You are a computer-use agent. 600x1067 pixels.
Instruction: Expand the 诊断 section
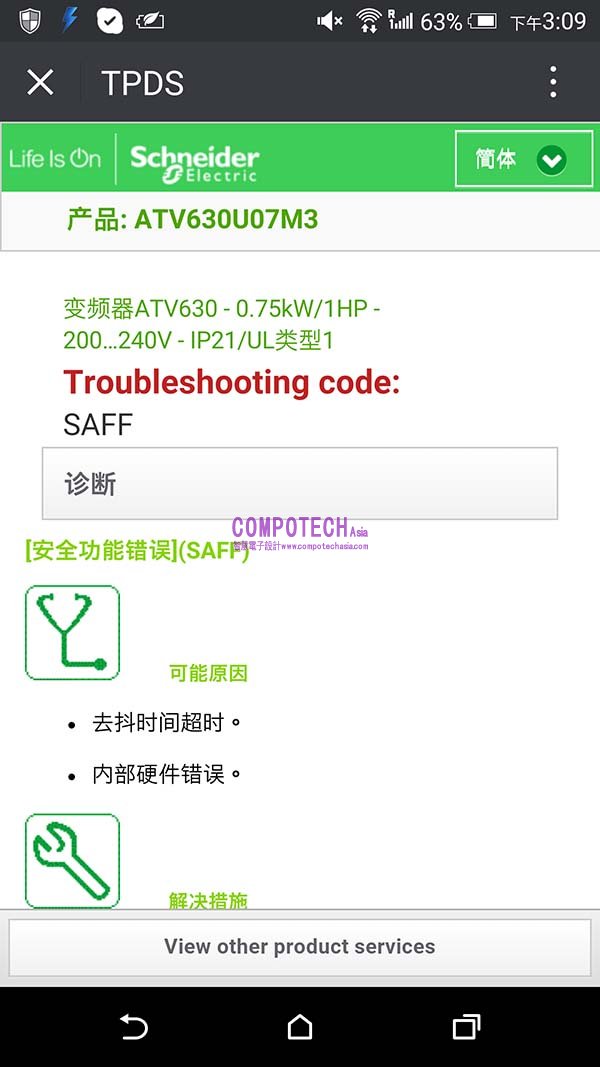[299, 484]
